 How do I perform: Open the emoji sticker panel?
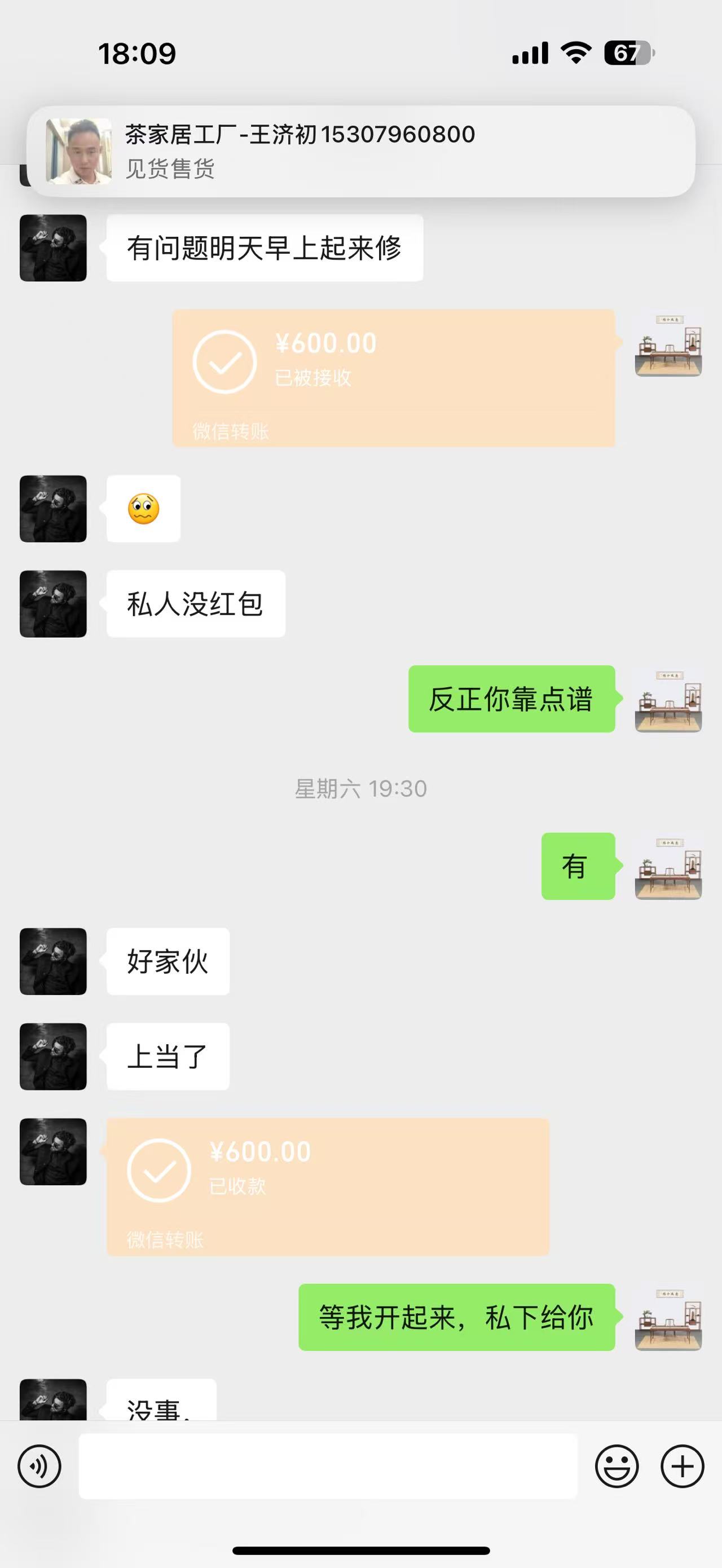[x=617, y=1467]
